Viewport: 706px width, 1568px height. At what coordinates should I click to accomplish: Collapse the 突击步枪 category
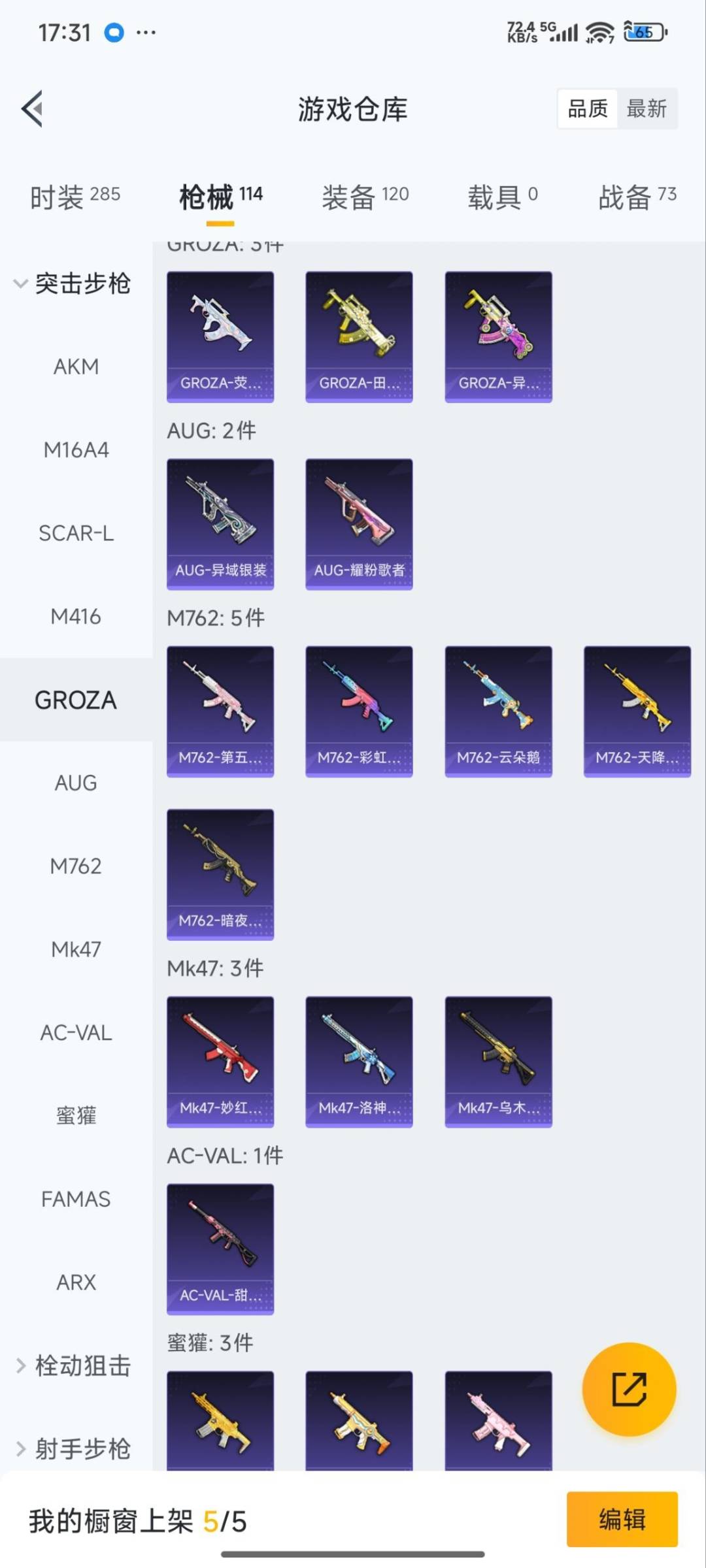click(72, 284)
